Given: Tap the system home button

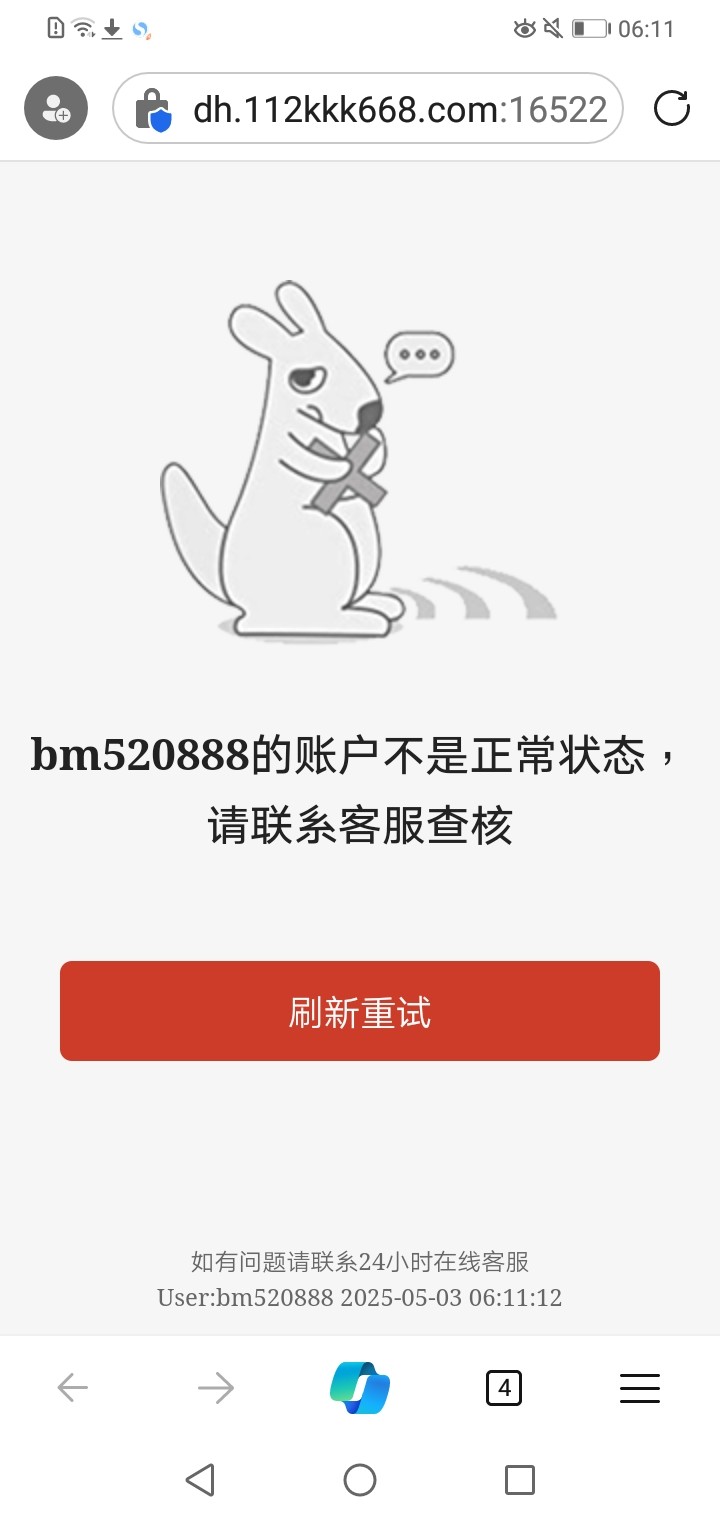Looking at the screenshot, I should pyautogui.click(x=360, y=1479).
